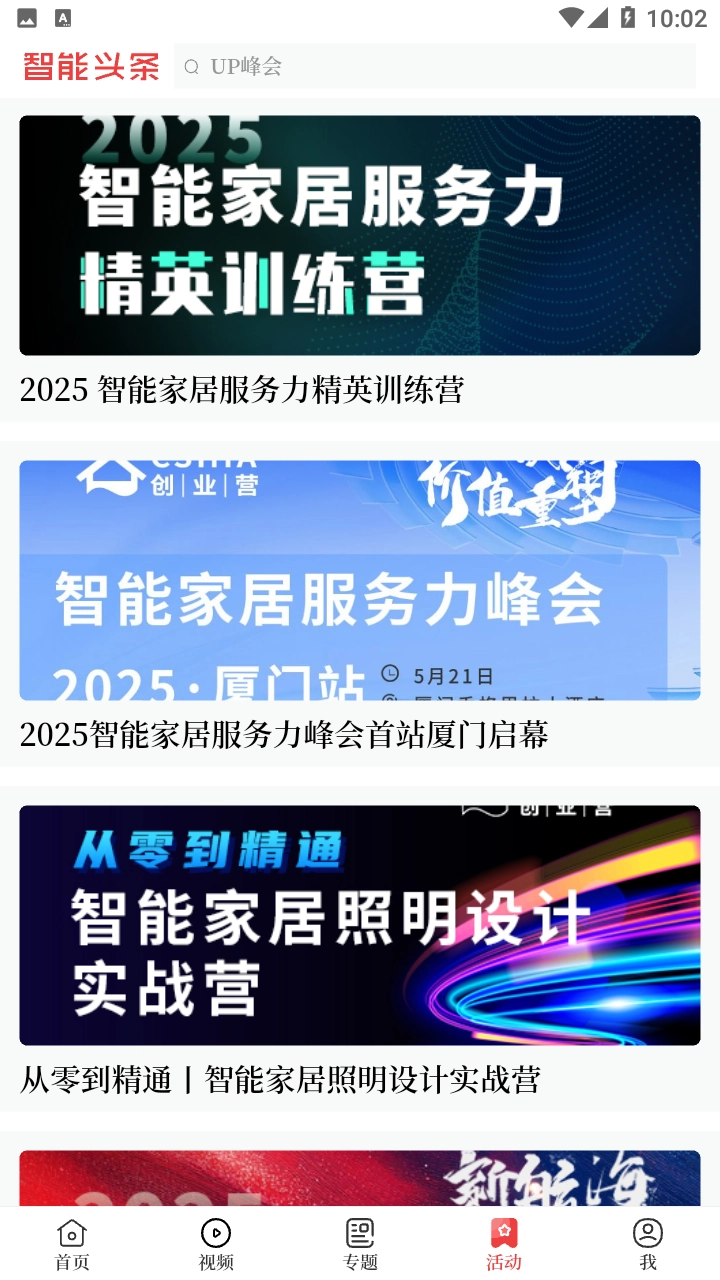Open the 专题 topics section

click(359, 1243)
